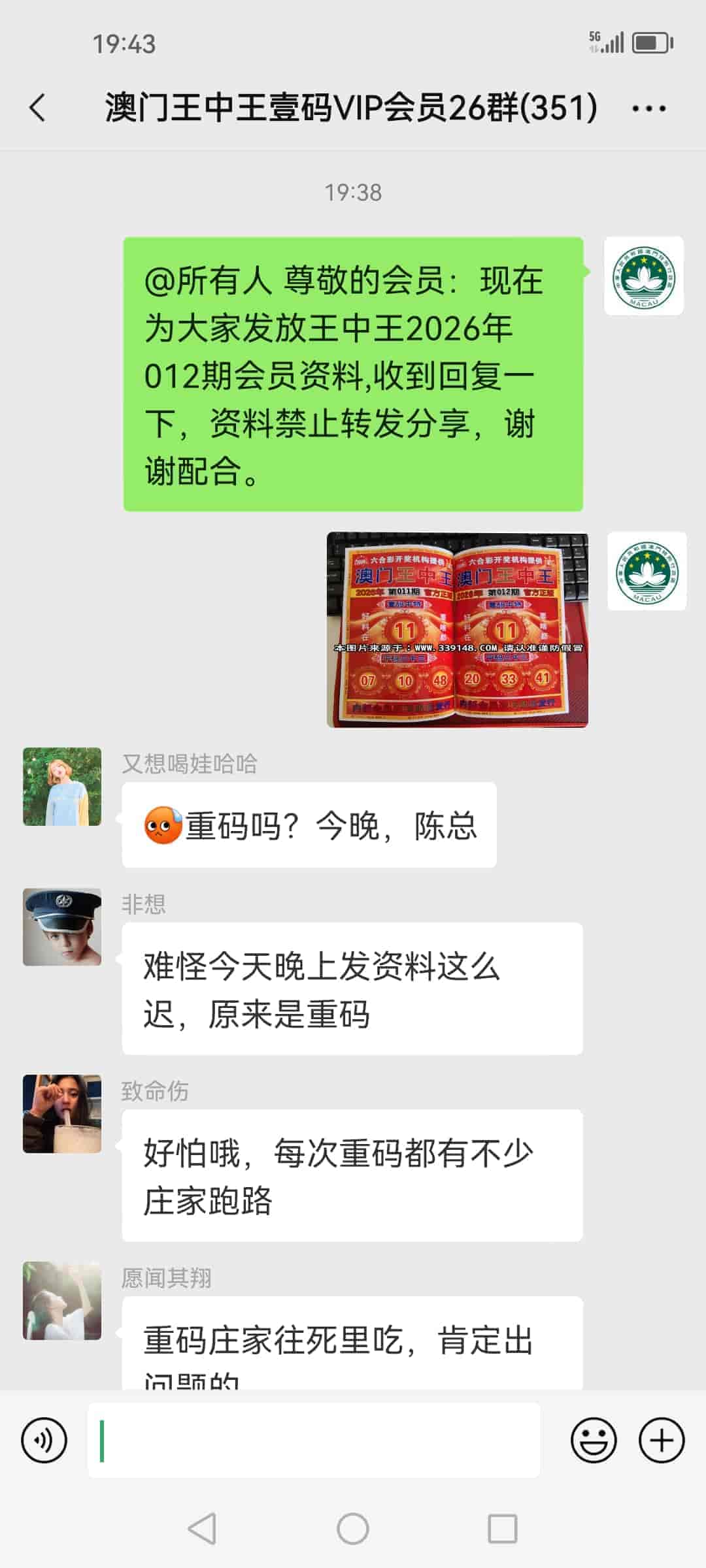The image size is (706, 1568).
Task: Open 愿闻其翔's avatar
Action: [x=62, y=1300]
